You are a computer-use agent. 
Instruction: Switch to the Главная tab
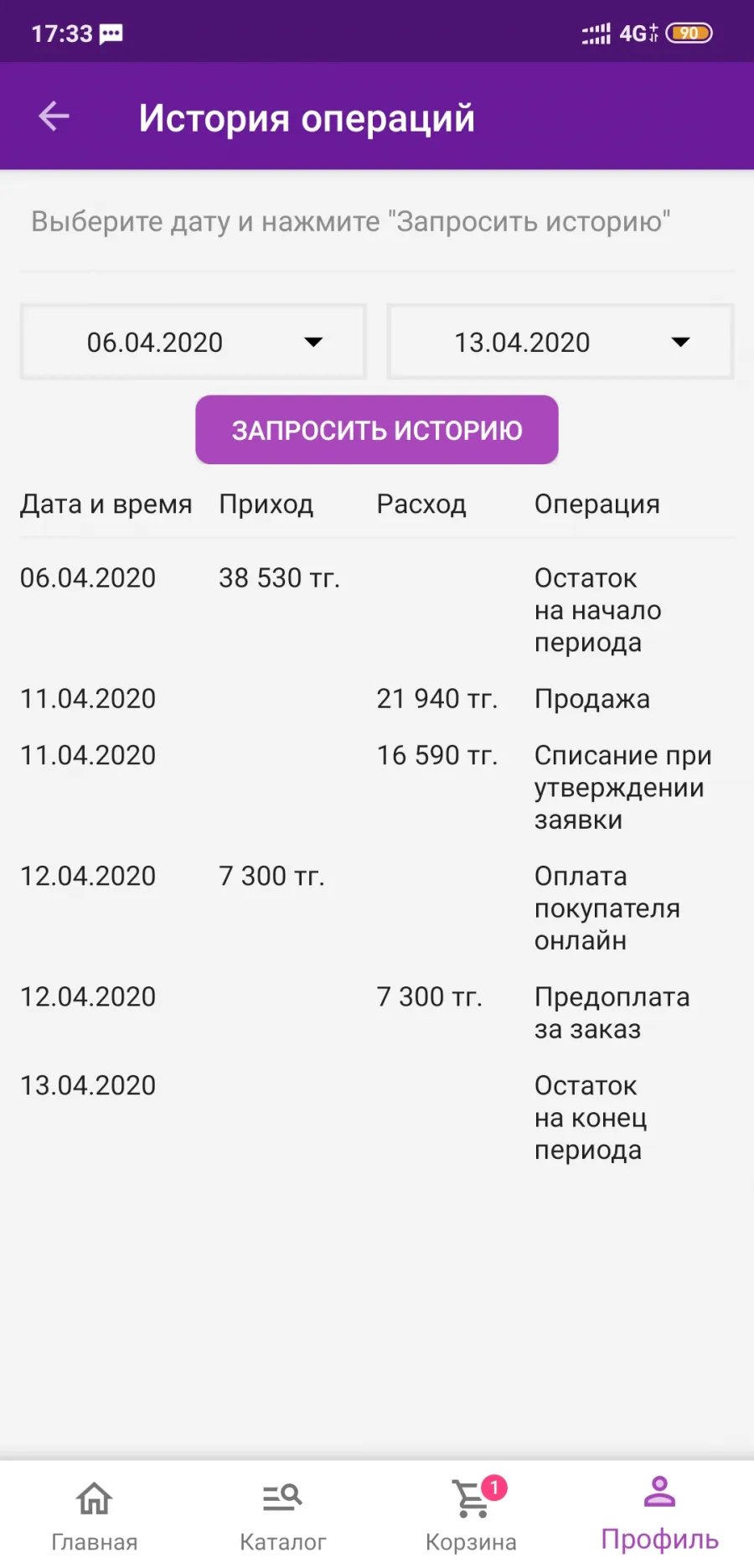pyautogui.click(x=95, y=1517)
